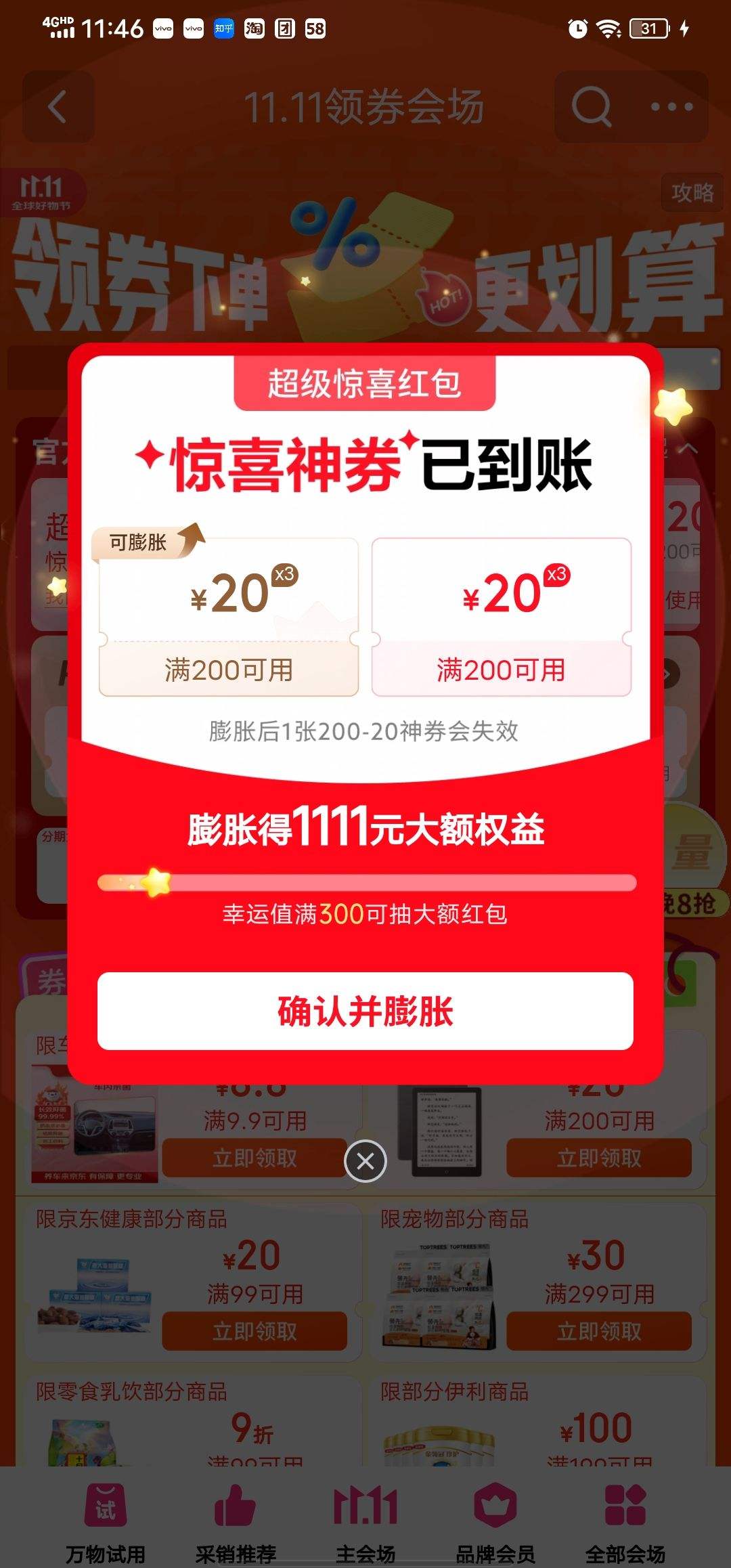Tap 确认并膨胀 to confirm expansion

(365, 1010)
